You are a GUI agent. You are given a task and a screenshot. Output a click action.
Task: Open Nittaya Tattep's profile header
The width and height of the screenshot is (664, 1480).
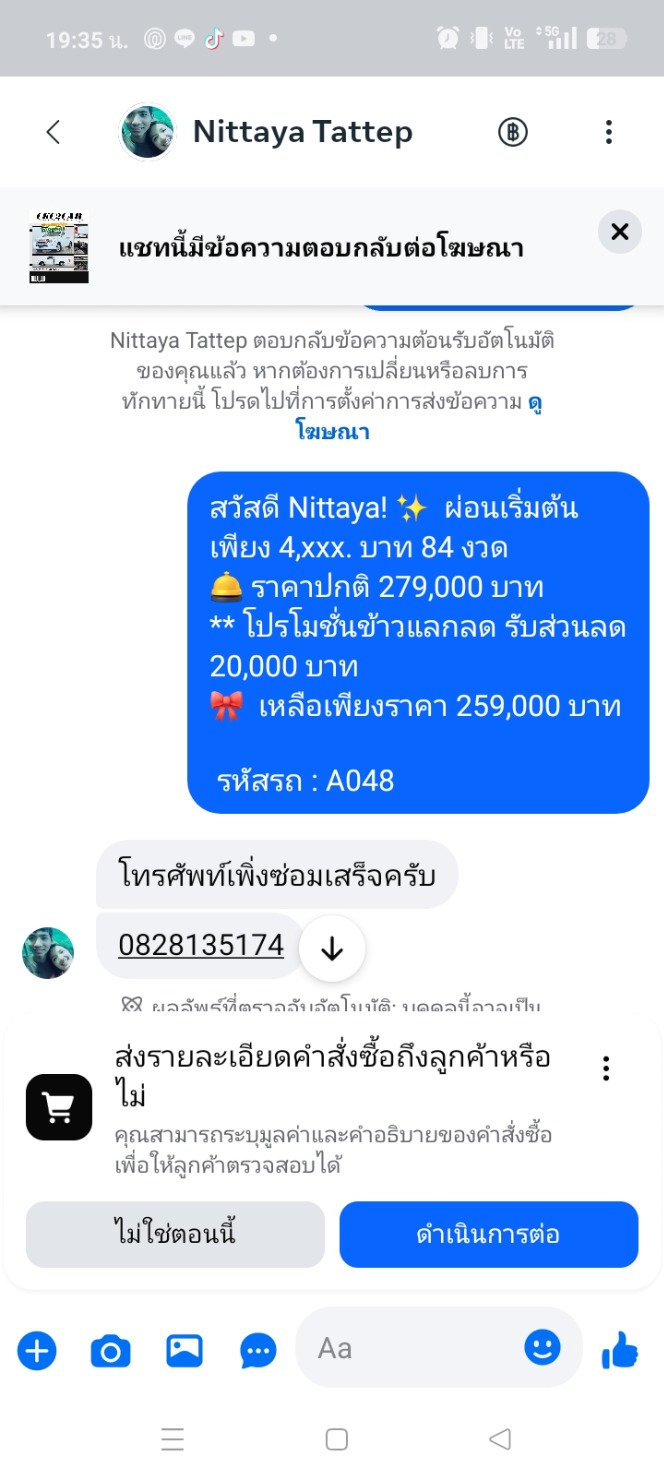tap(302, 132)
